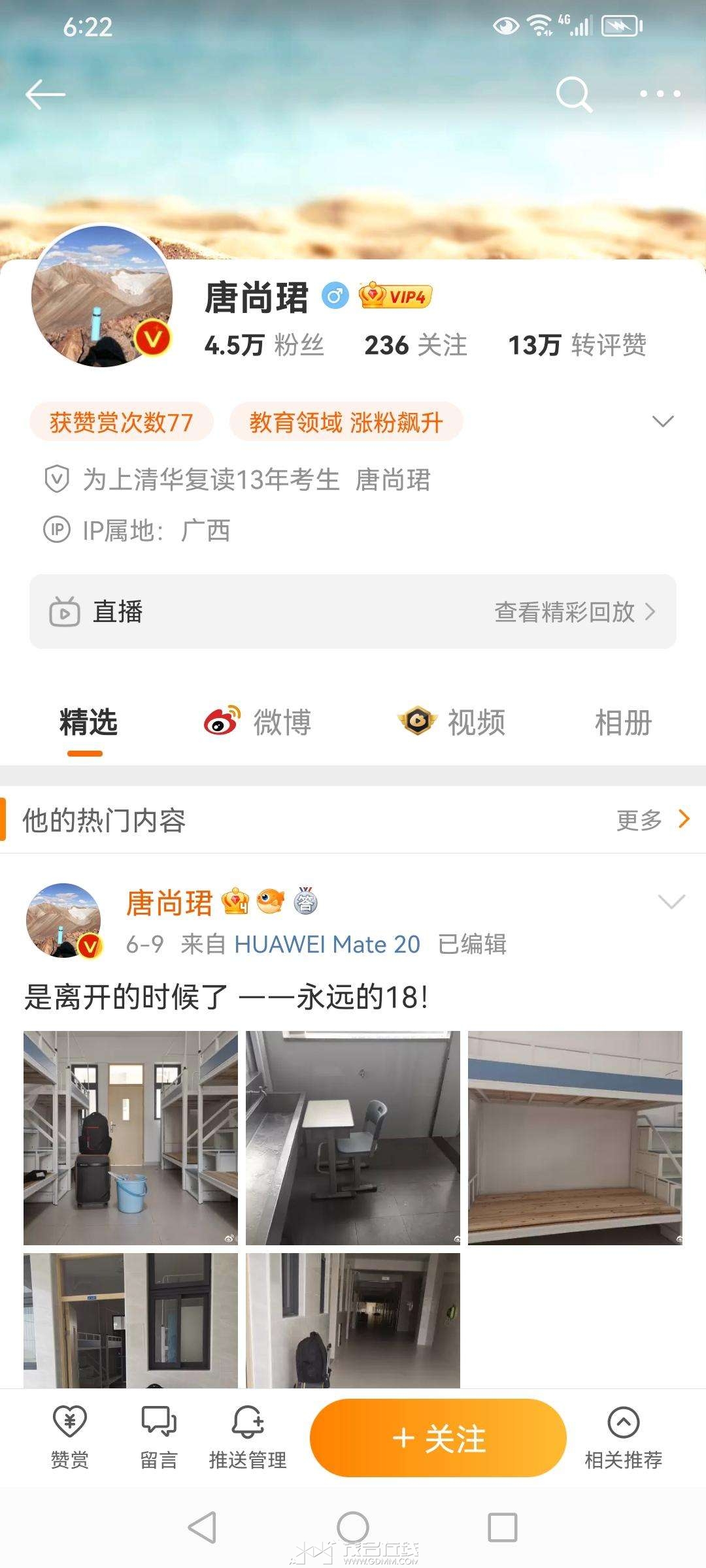This screenshot has height=1568, width=706.
Task: Open the 4.5万 粉丝 followers list
Action: point(264,344)
